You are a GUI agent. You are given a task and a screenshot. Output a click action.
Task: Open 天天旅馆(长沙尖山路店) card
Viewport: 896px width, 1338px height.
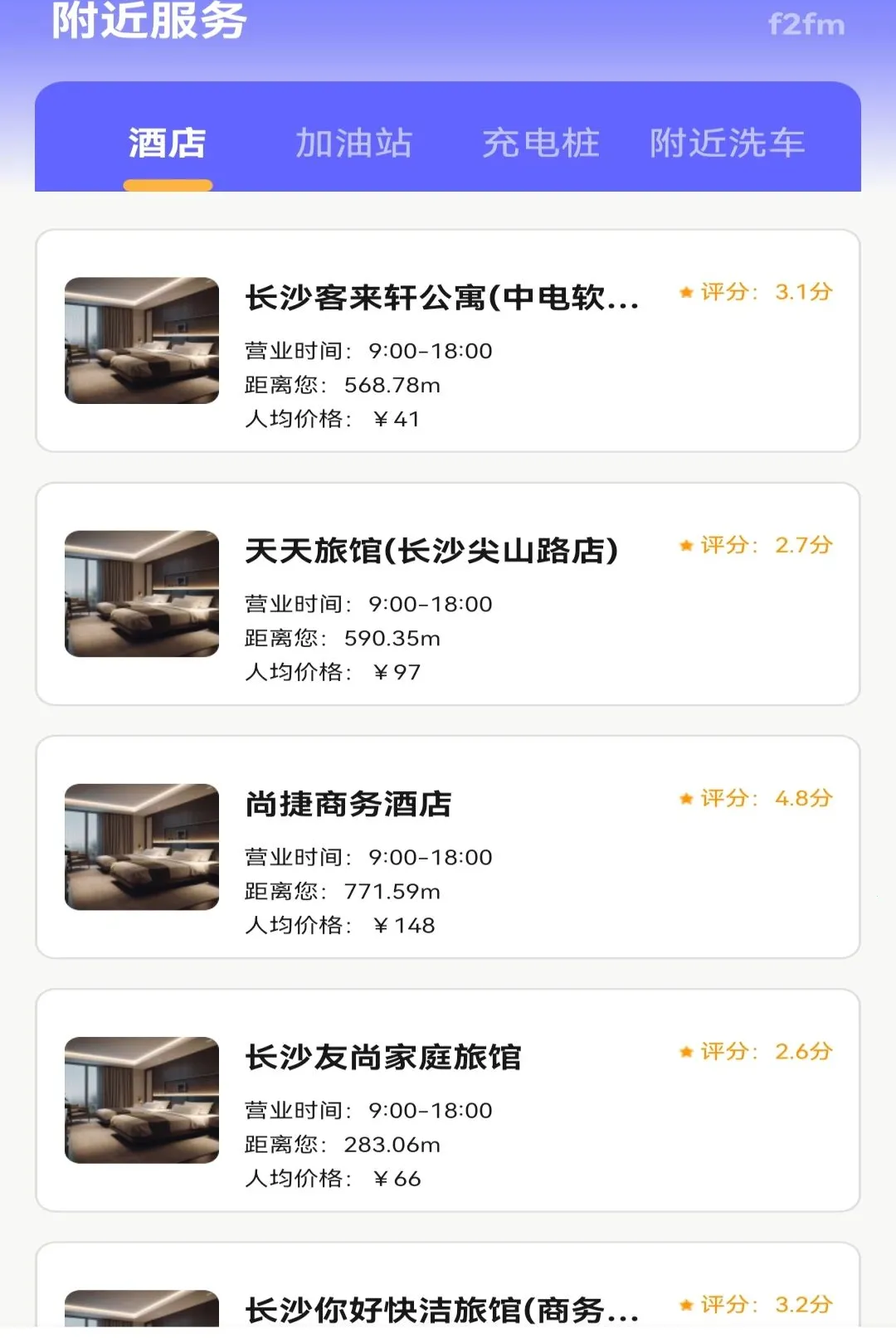tap(448, 594)
